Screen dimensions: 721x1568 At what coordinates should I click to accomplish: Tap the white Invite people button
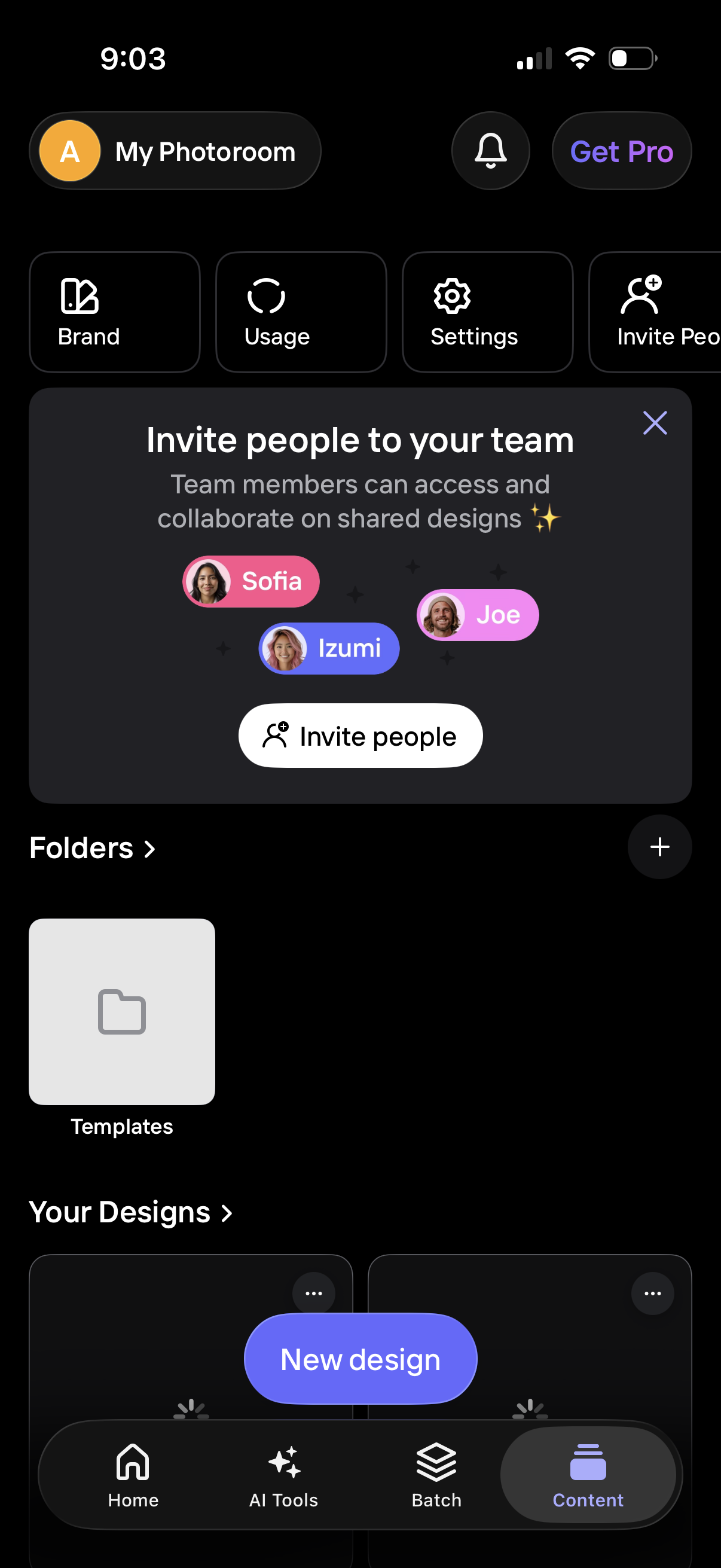pos(360,736)
